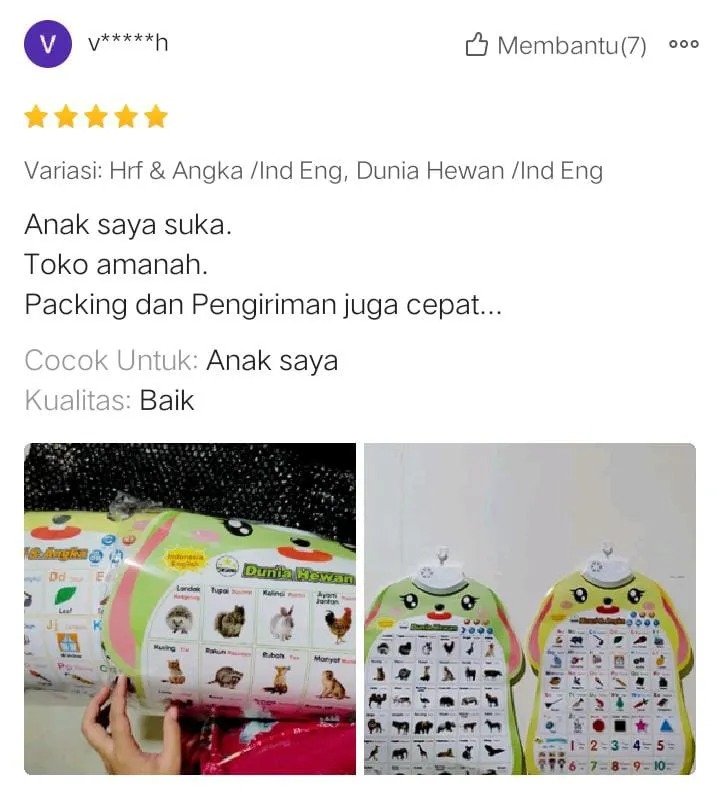Open reviewer v*****h's profile avatar
Viewport: 720px width, 793px height.
click(48, 45)
